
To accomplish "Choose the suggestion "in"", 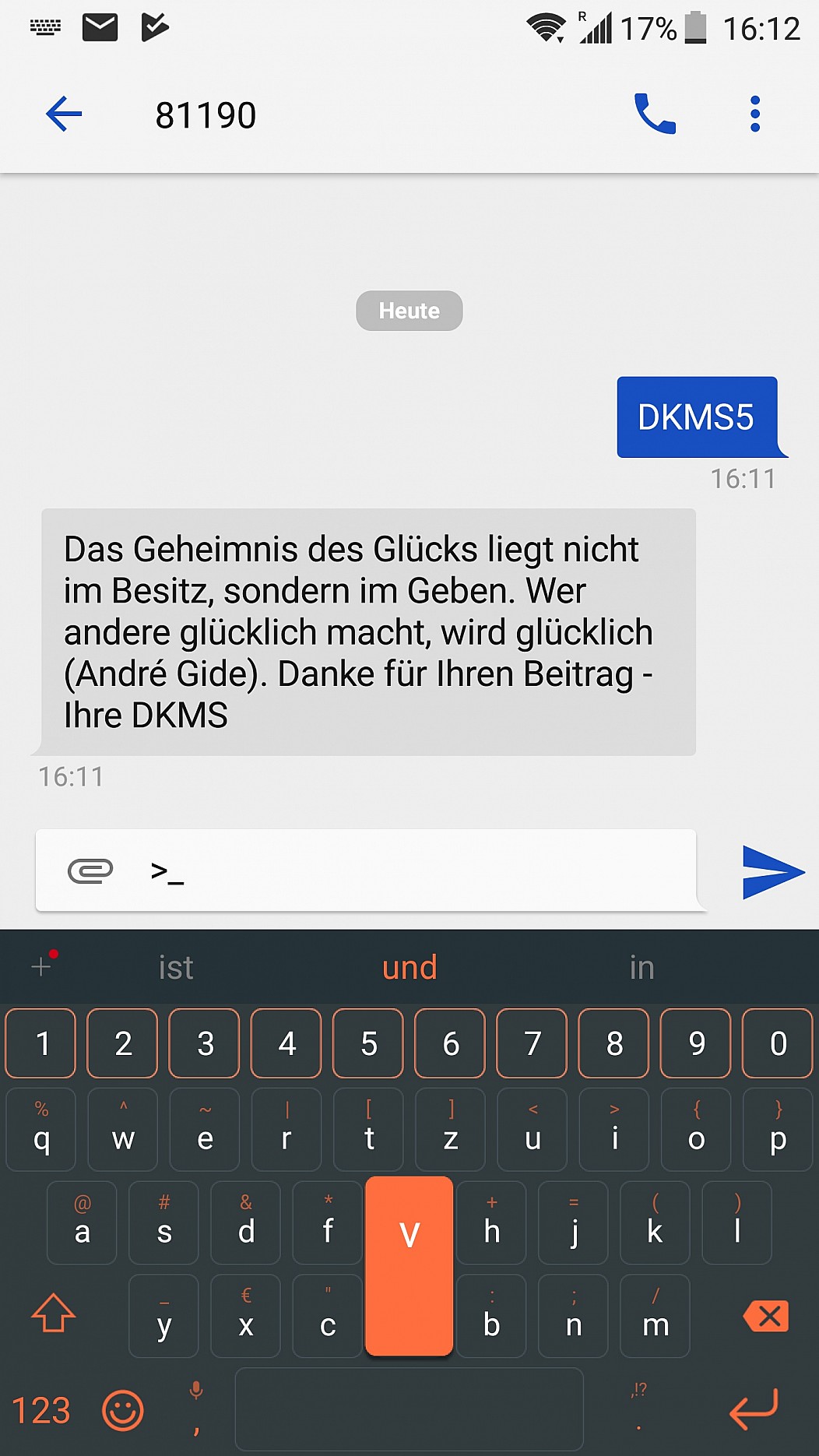I will click(641, 968).
